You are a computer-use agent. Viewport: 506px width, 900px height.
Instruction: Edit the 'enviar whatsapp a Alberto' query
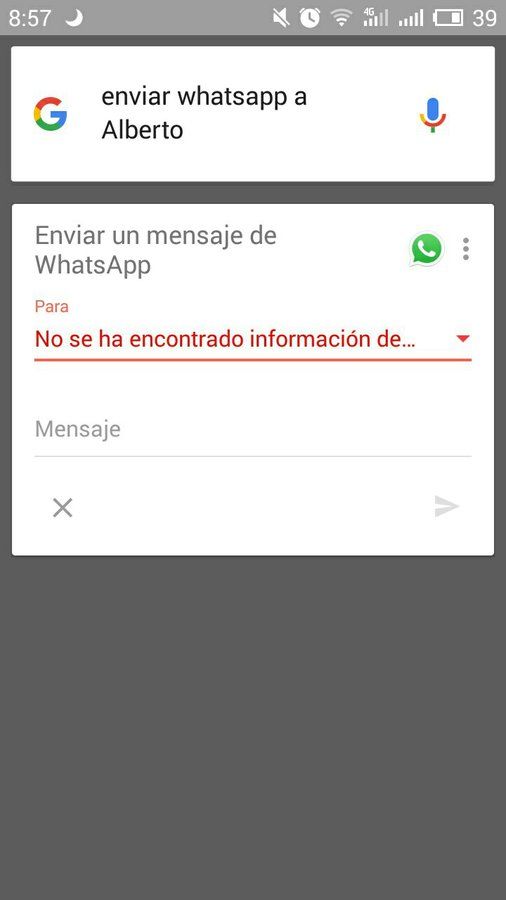coord(204,113)
